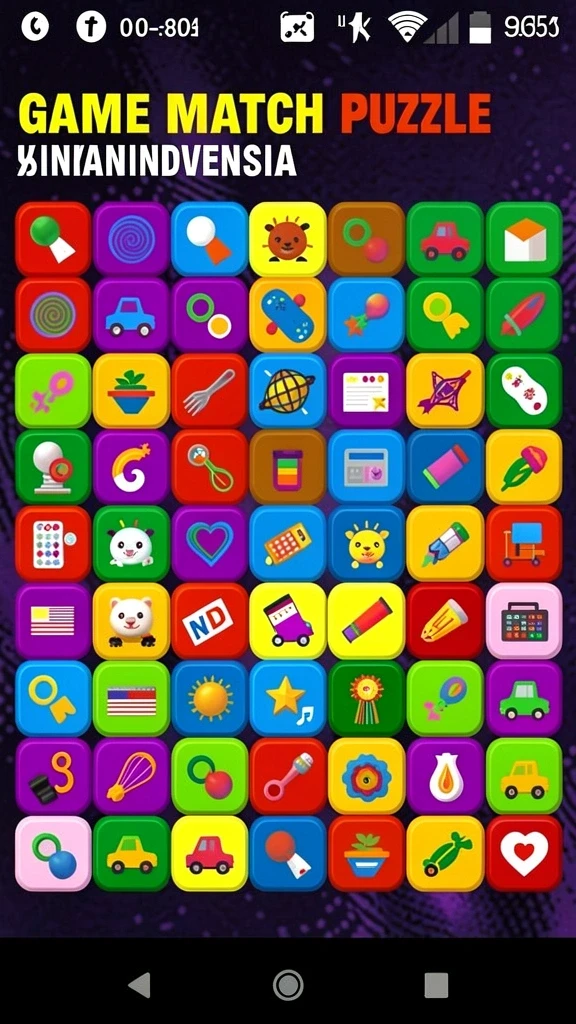Screen dimensions: 576x1024
Task: Tap the white heart on red tile
Action: 524,853
